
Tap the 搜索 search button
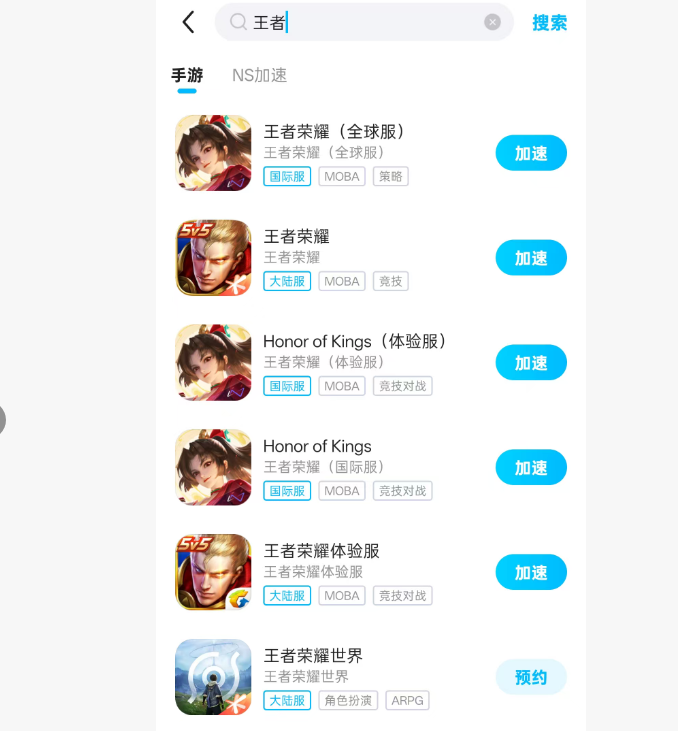point(549,22)
